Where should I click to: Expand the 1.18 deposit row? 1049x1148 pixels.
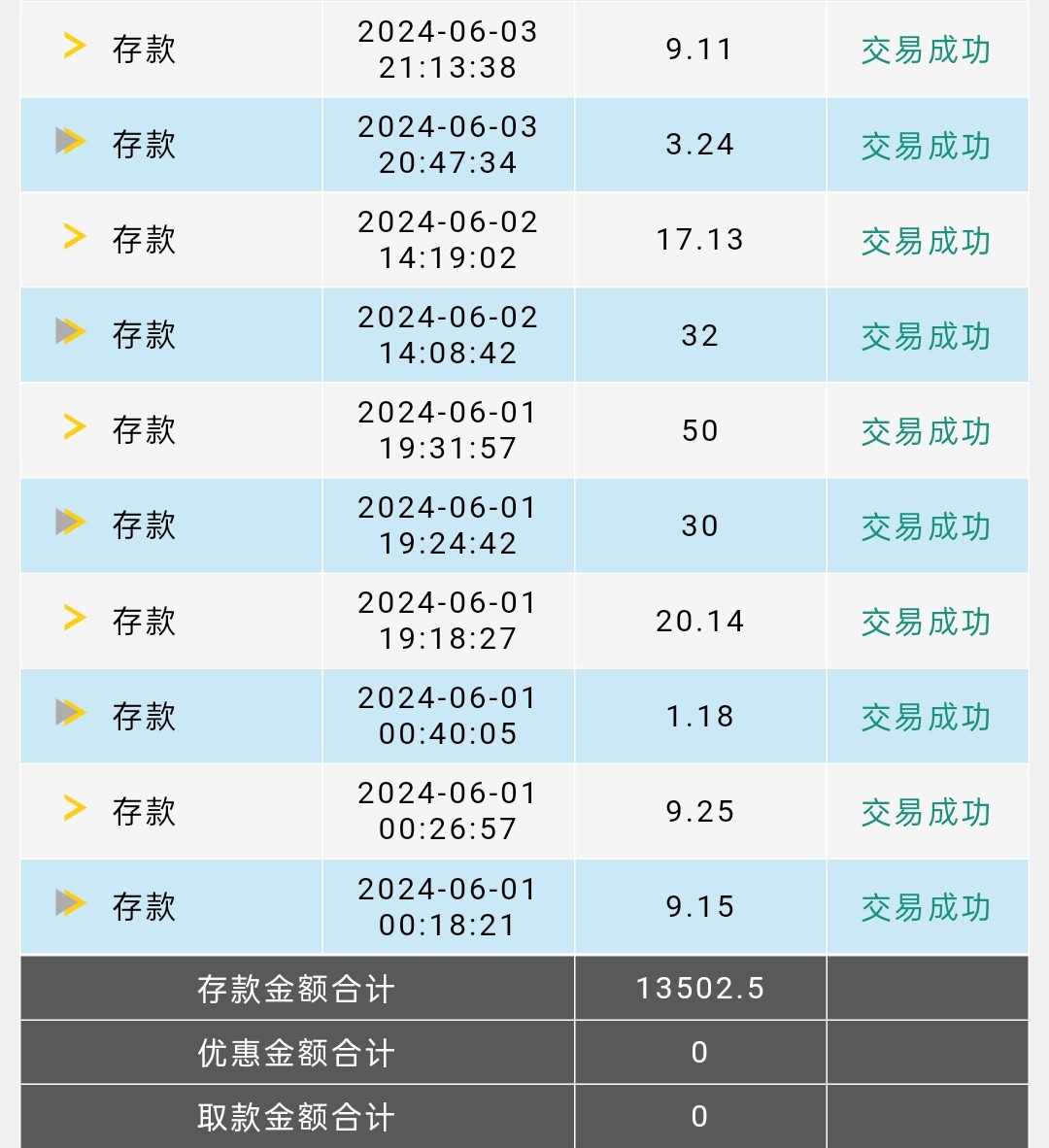(71, 712)
